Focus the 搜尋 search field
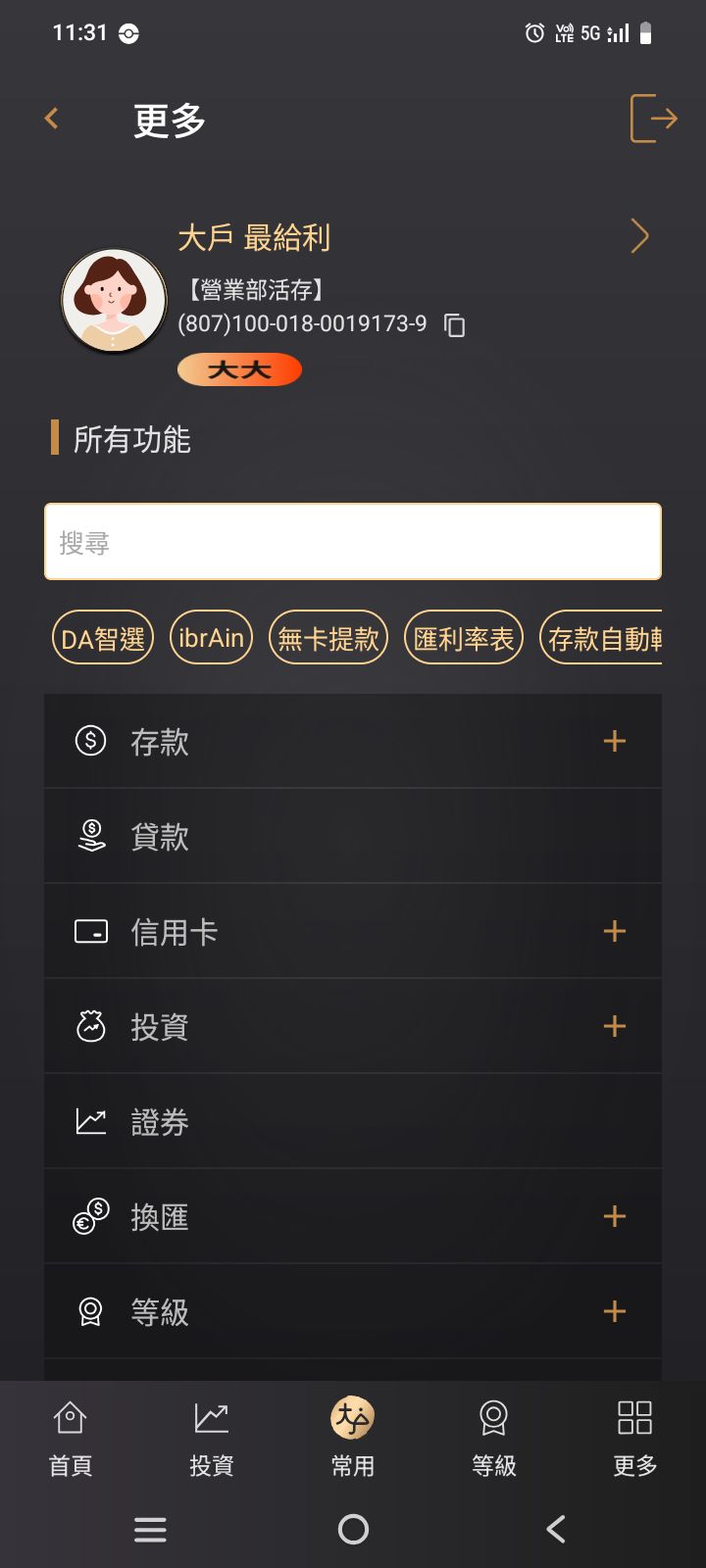This screenshot has width=706, height=1568. [x=353, y=542]
